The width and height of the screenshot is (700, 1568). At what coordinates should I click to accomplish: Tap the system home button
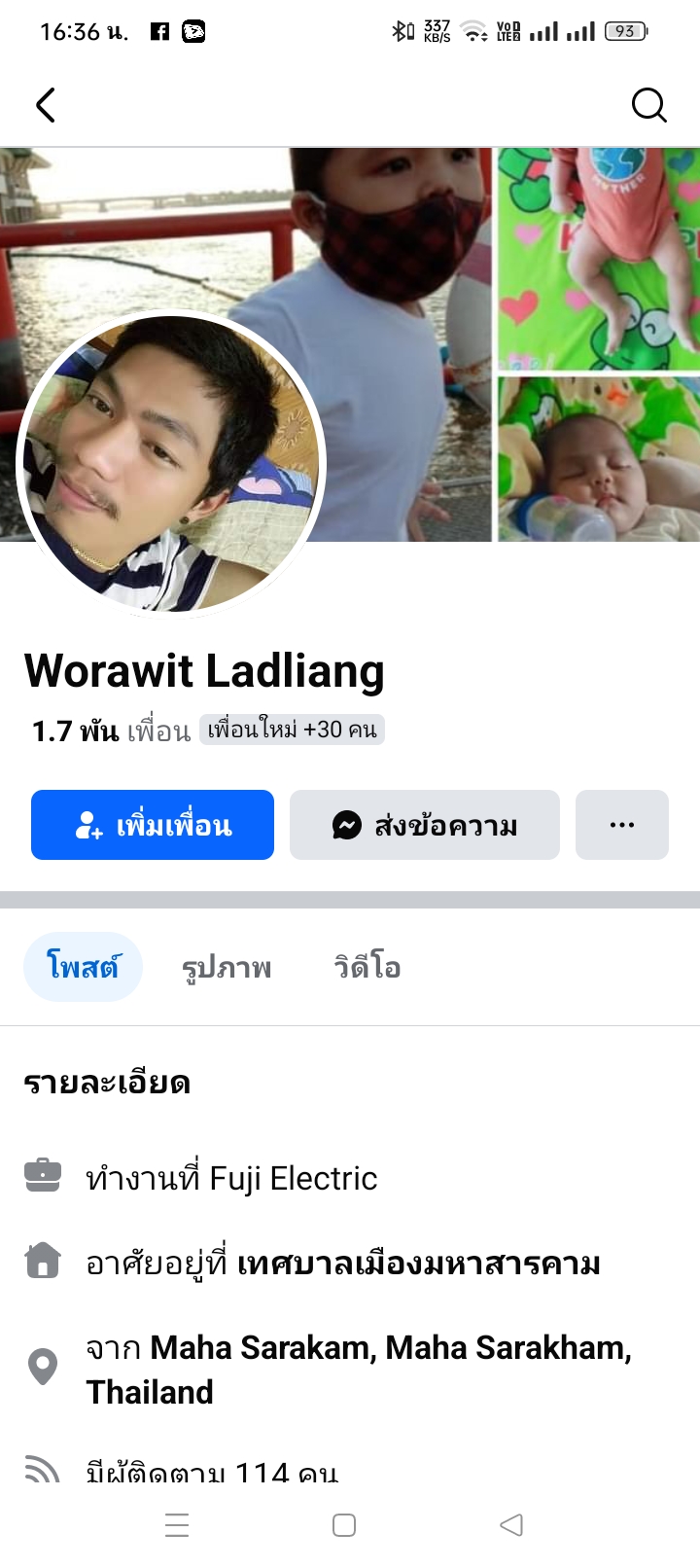(x=344, y=1524)
